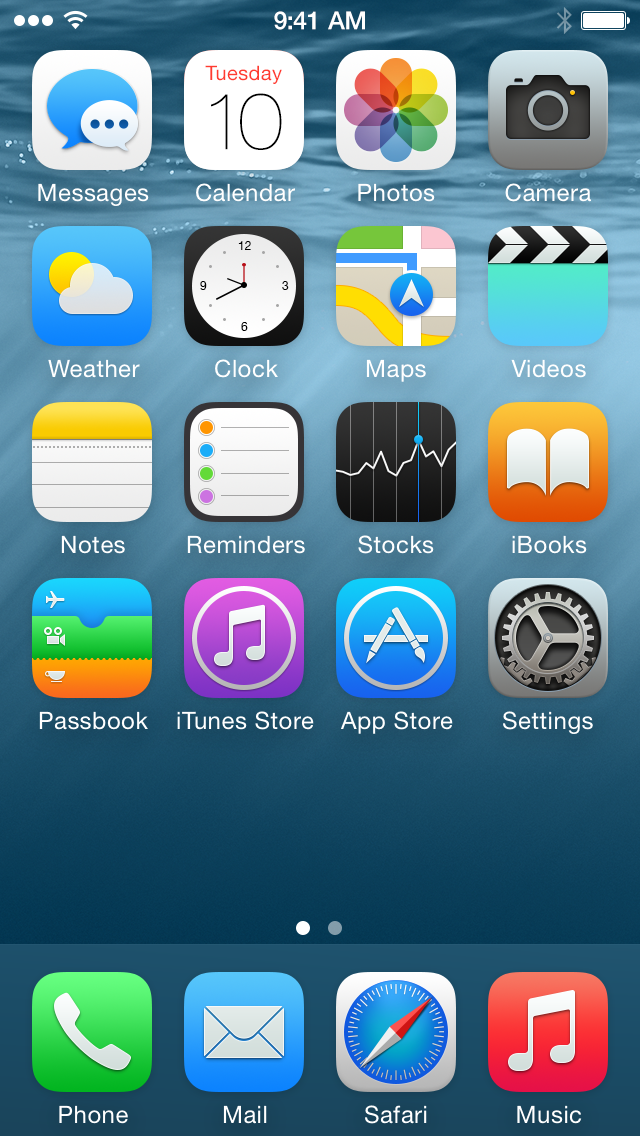Screen dimensions: 640x1136
Task: Open the Notes app
Action: click(92, 462)
